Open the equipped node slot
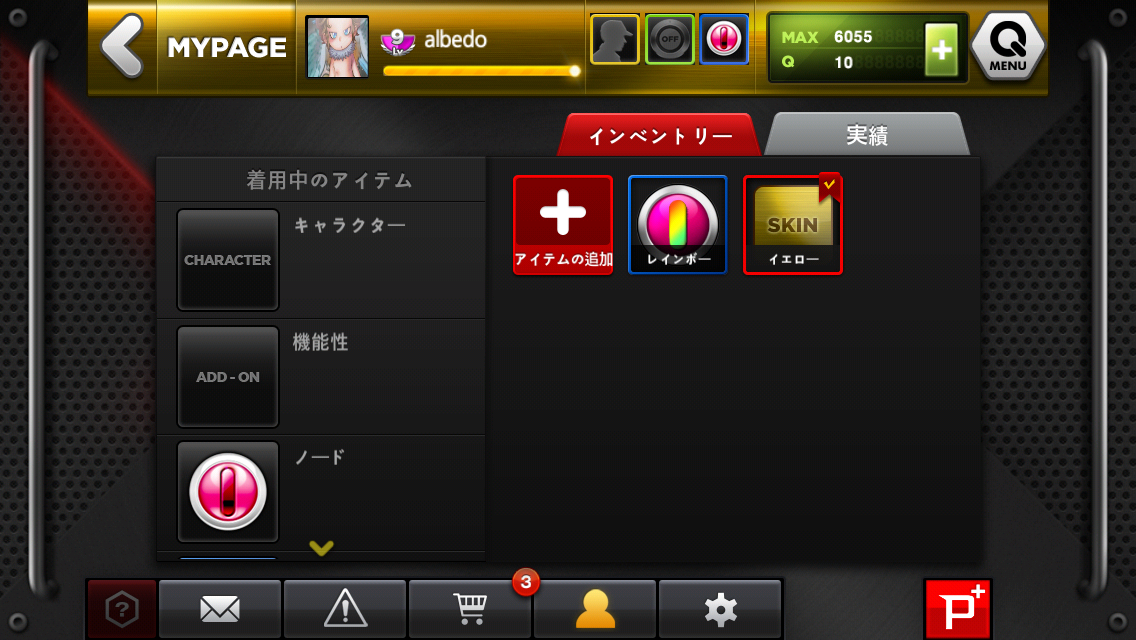 point(228,492)
